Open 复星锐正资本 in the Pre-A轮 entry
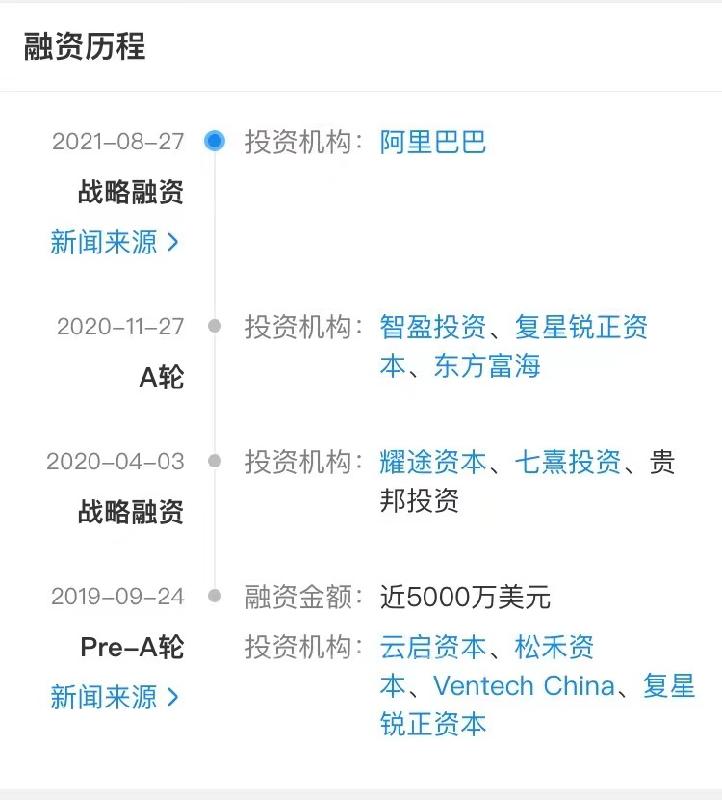Image resolution: width=722 pixels, height=800 pixels. click(669, 686)
